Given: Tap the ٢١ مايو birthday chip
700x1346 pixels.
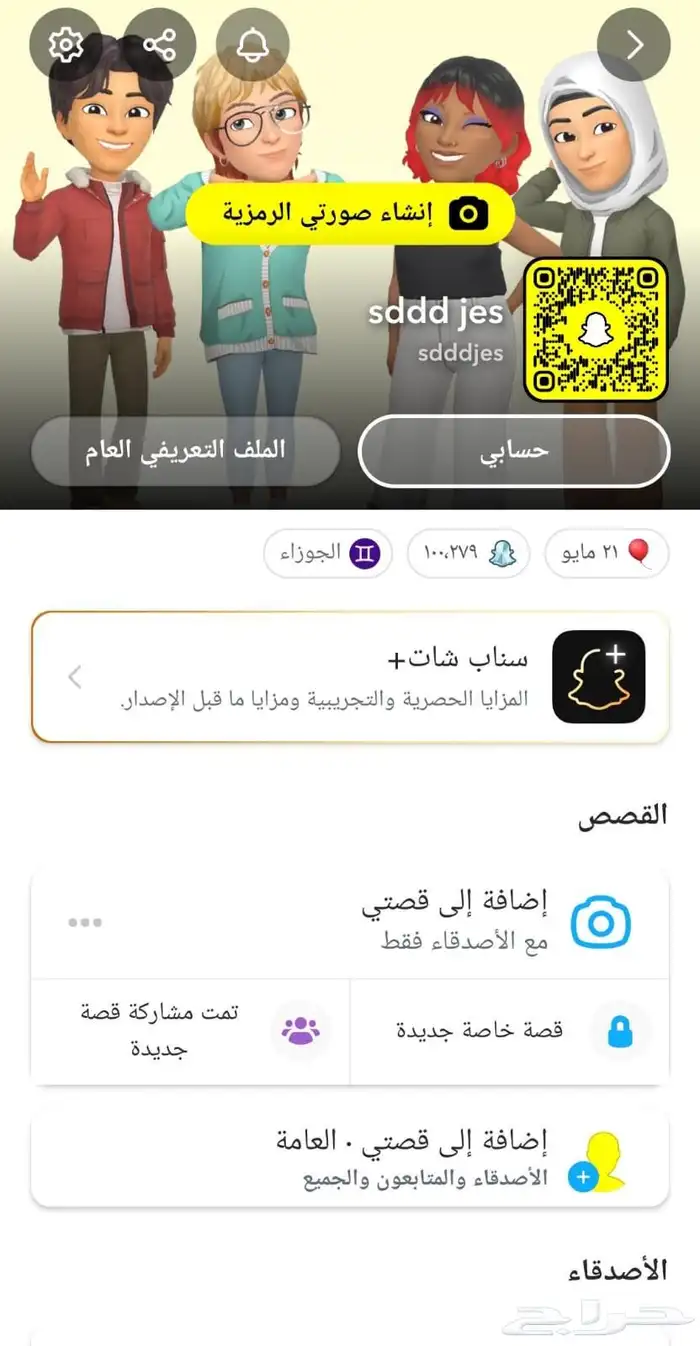Looking at the screenshot, I should pos(606,553).
